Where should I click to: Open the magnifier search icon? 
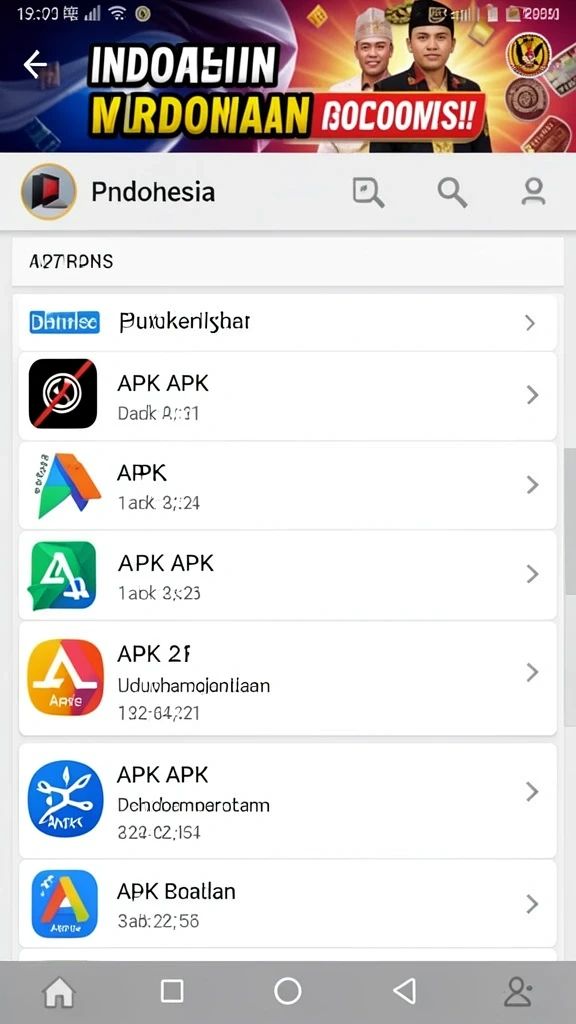(x=452, y=192)
